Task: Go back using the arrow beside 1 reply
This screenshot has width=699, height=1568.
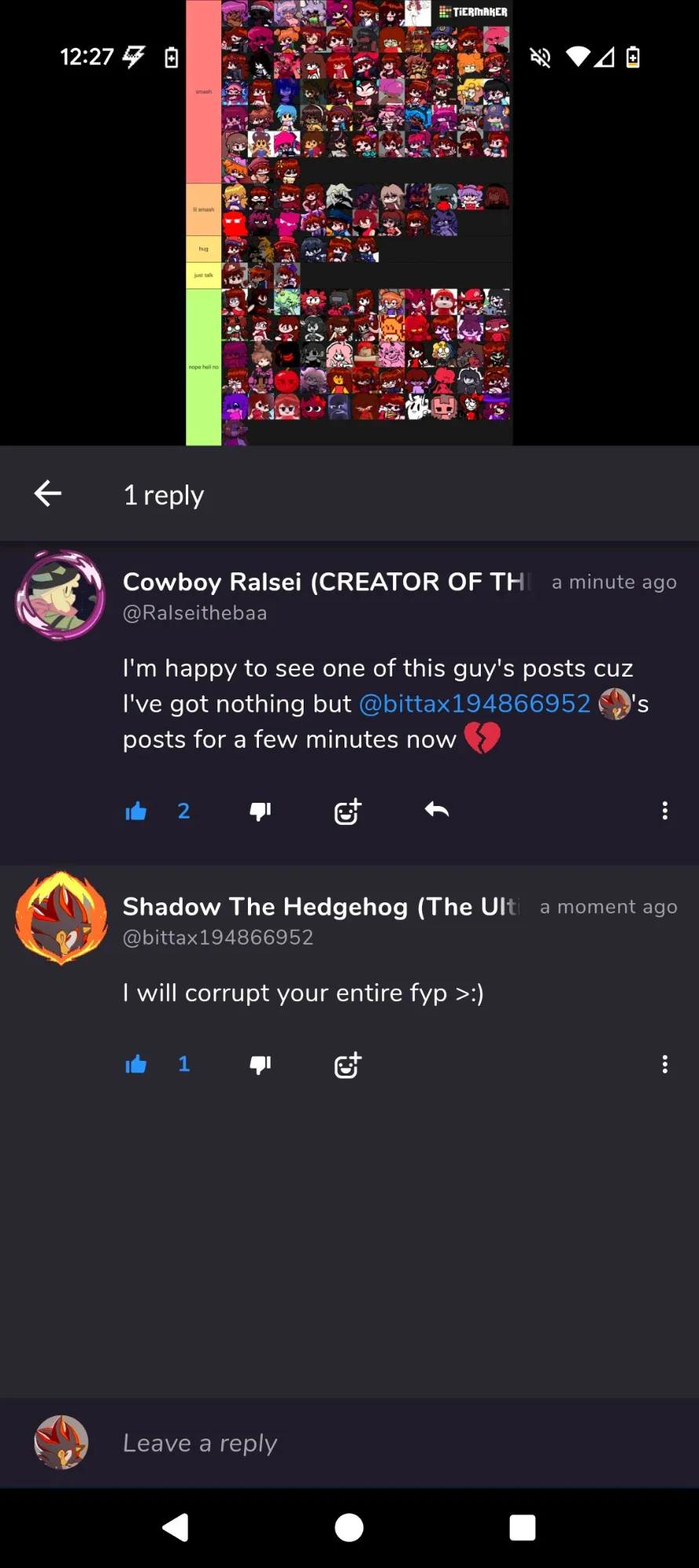Action: 48,493
